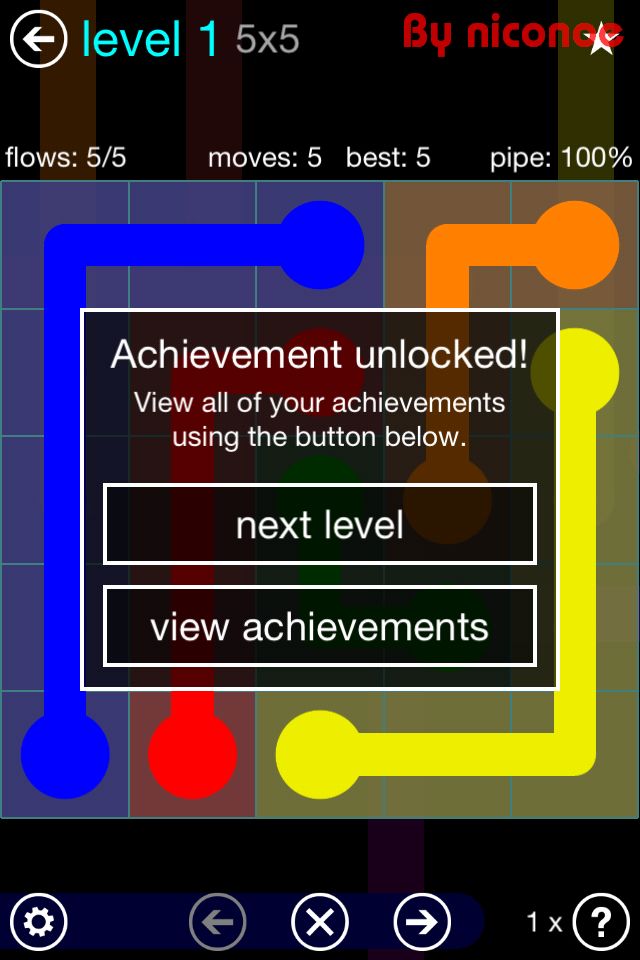
Task: Open the settings gear
Action: click(x=38, y=921)
